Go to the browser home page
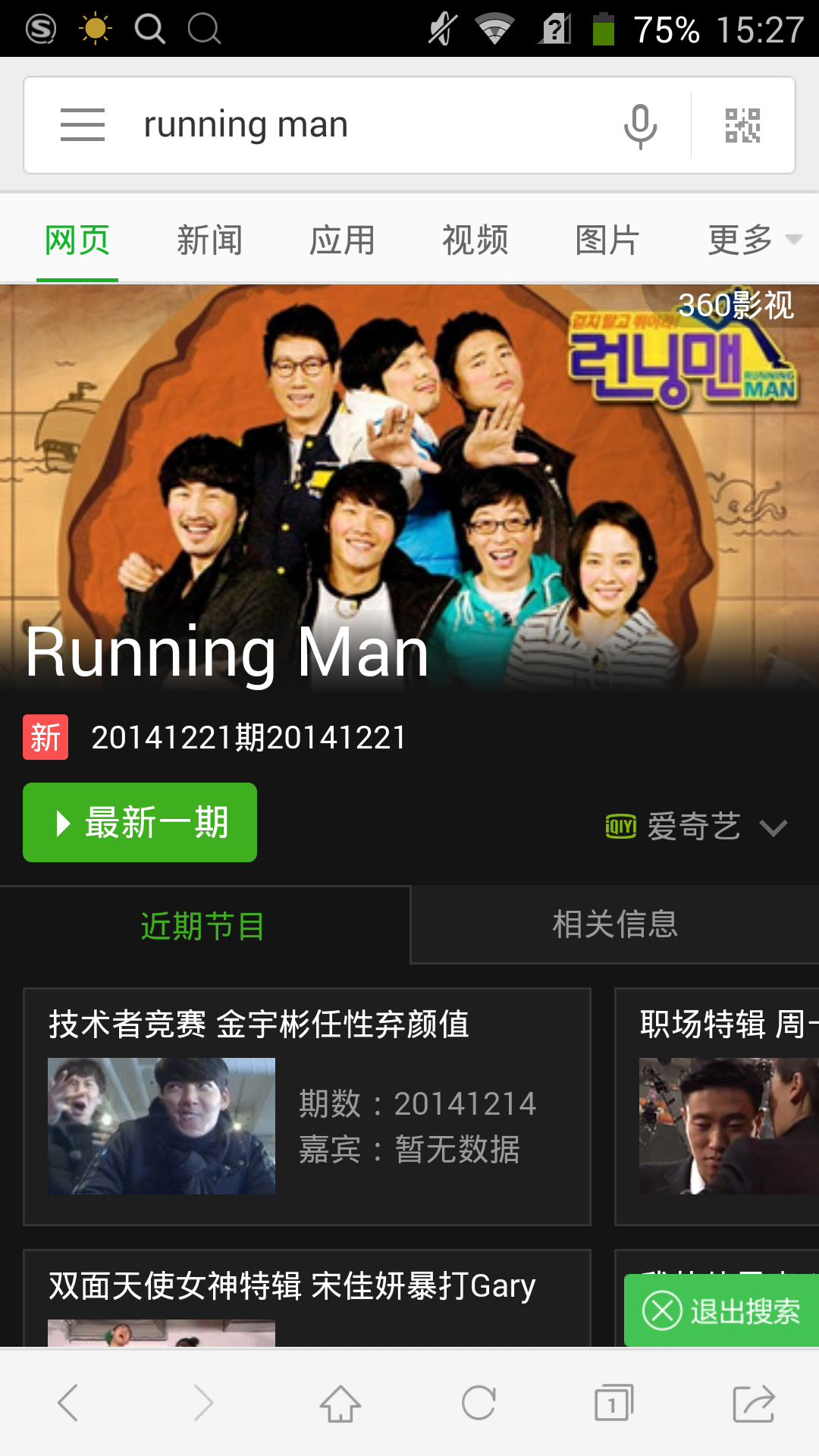The image size is (819, 1456). click(x=340, y=1403)
